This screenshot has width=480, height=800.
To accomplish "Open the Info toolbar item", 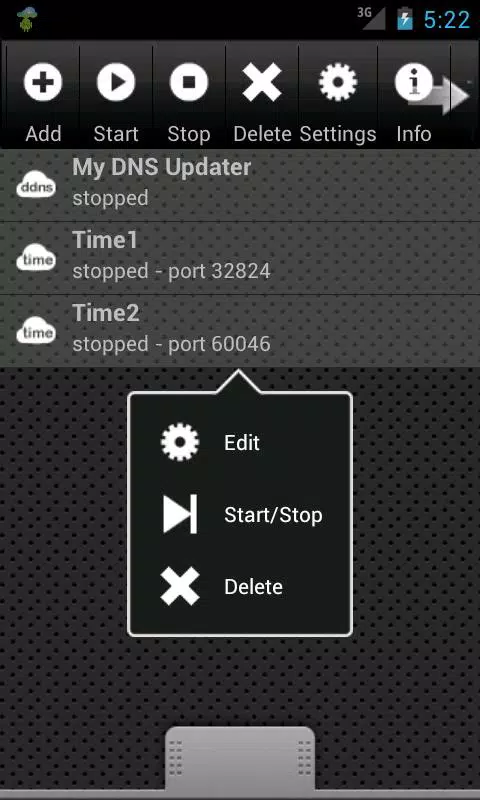I will (414, 95).
